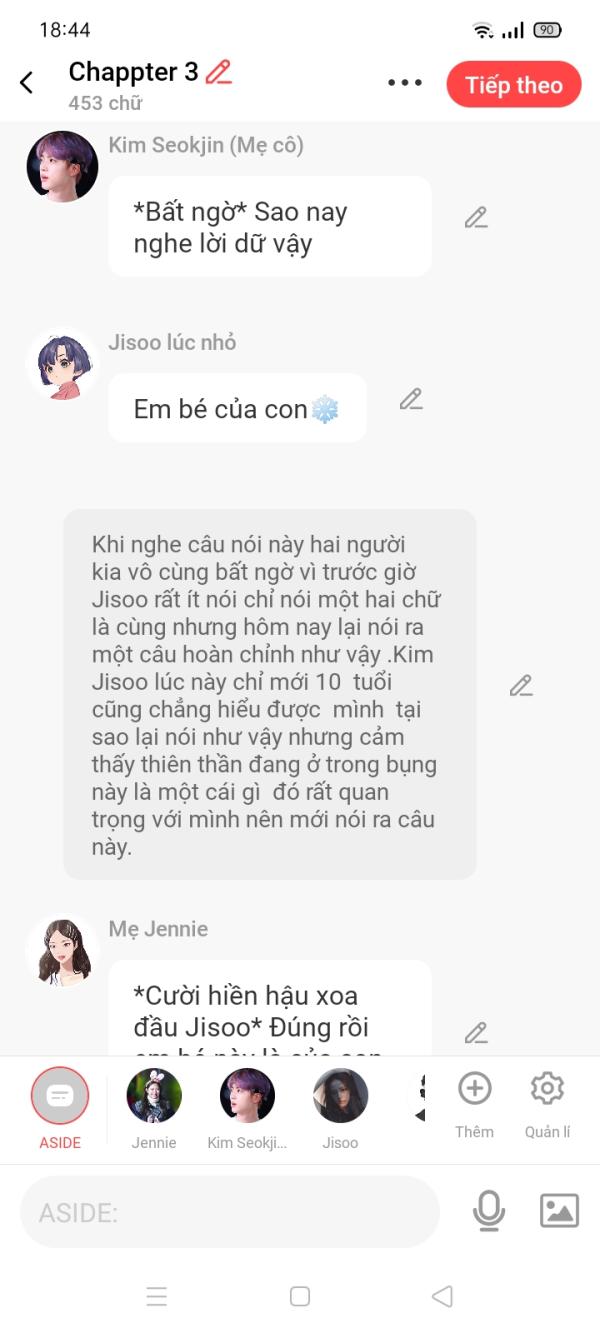Image resolution: width=600 pixels, height=1333 pixels.
Task: Record audio with the microphone icon
Action: tap(488, 1211)
